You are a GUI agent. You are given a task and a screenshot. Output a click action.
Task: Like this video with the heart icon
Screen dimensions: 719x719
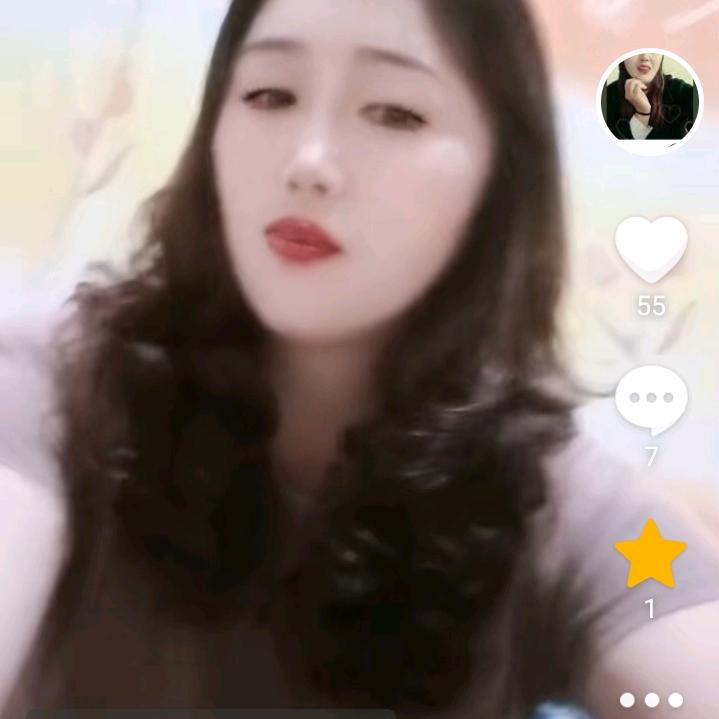(651, 249)
